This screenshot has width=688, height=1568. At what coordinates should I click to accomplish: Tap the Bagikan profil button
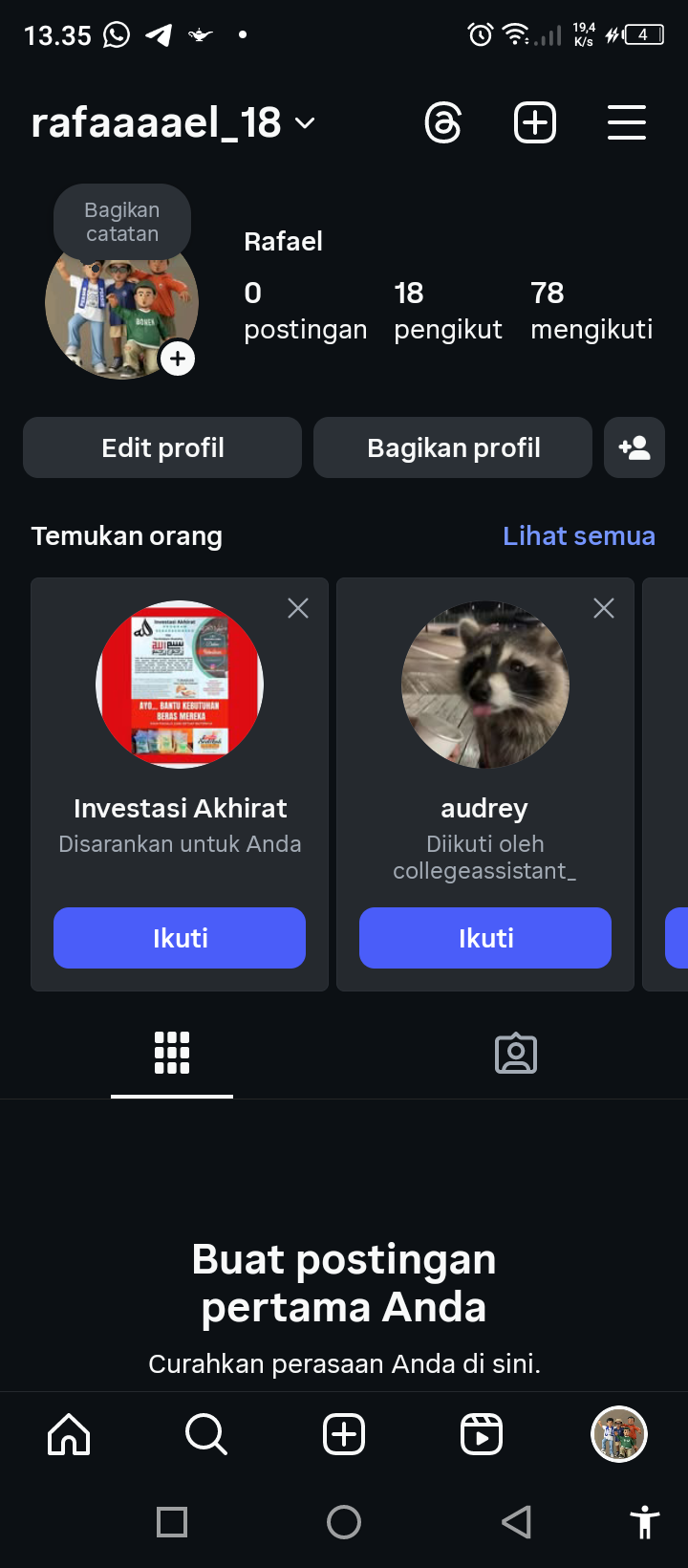click(453, 447)
